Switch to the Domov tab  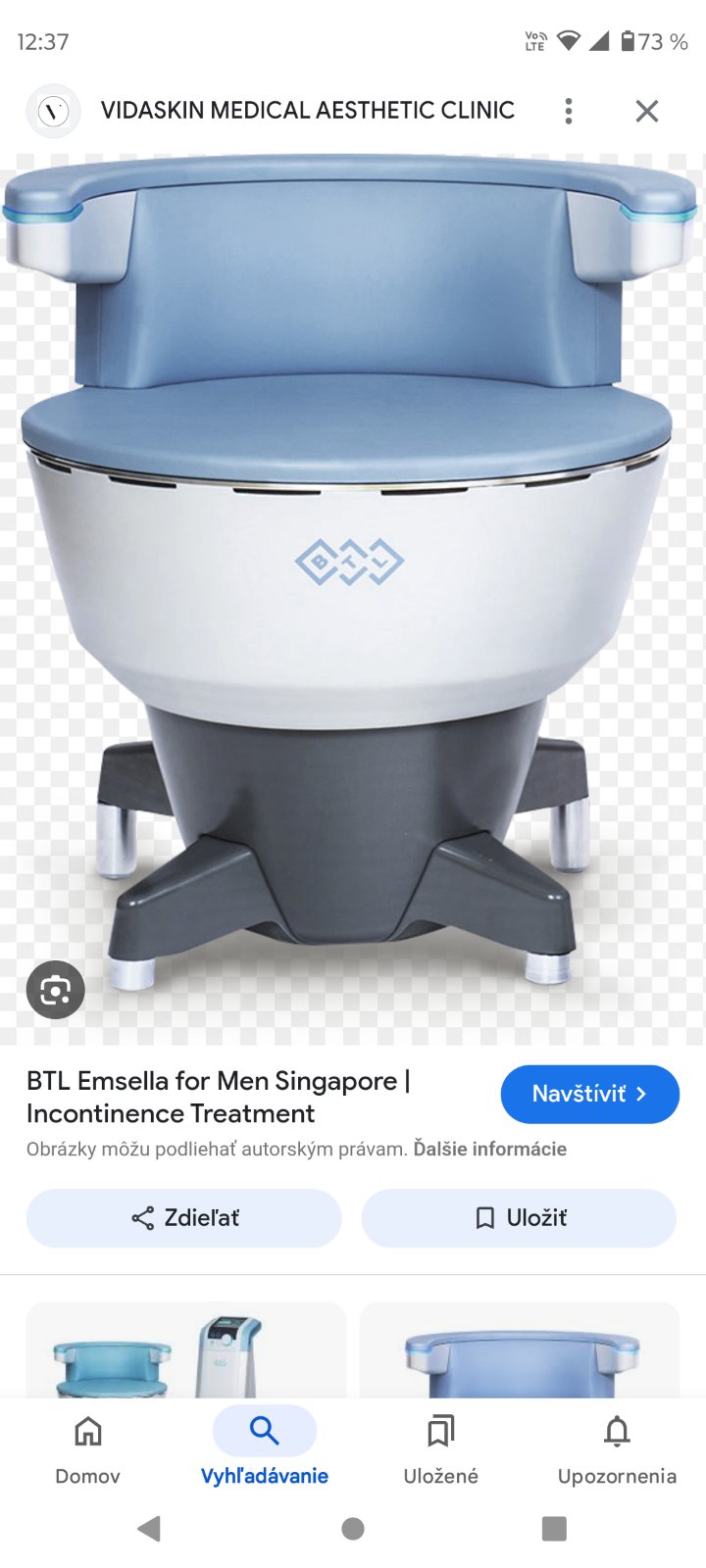[x=88, y=1448]
